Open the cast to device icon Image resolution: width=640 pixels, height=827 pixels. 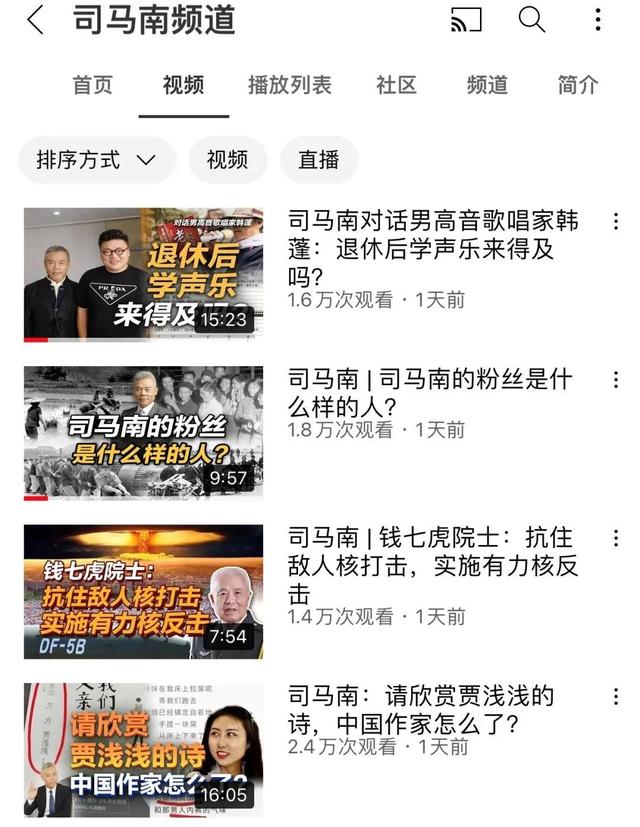(466, 20)
